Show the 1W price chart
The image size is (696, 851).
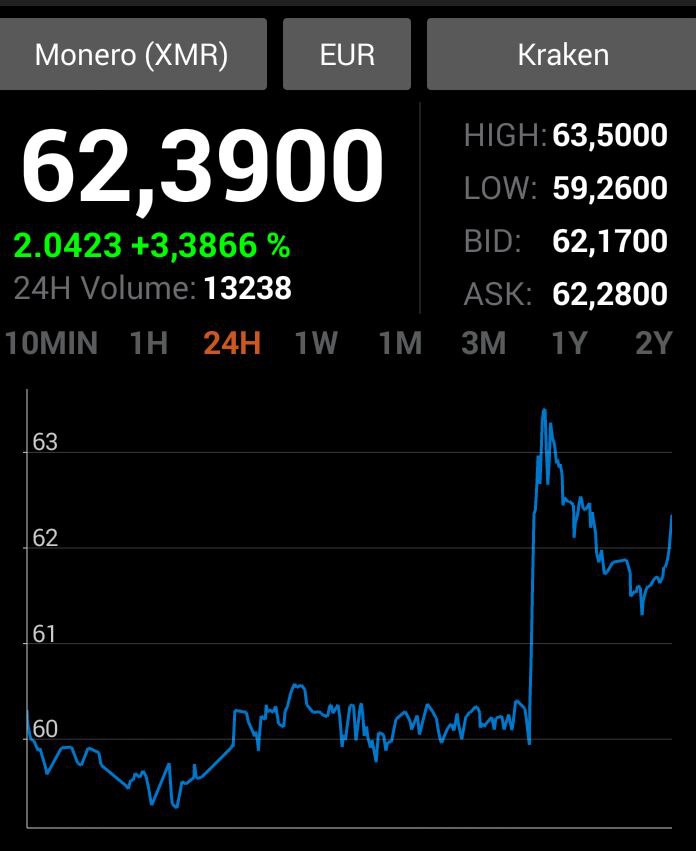coord(316,344)
